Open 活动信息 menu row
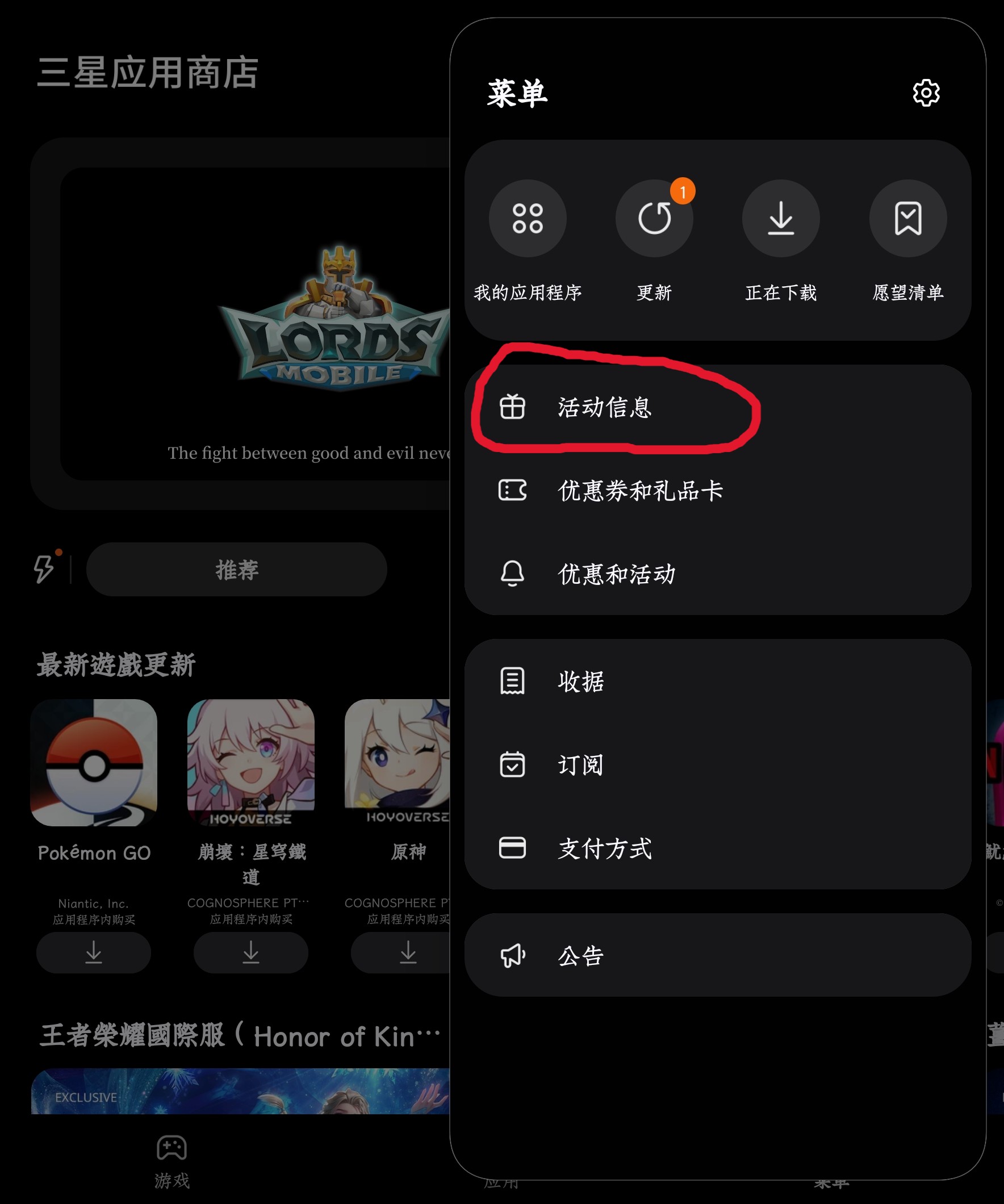The height and width of the screenshot is (1204, 1004). click(x=604, y=408)
